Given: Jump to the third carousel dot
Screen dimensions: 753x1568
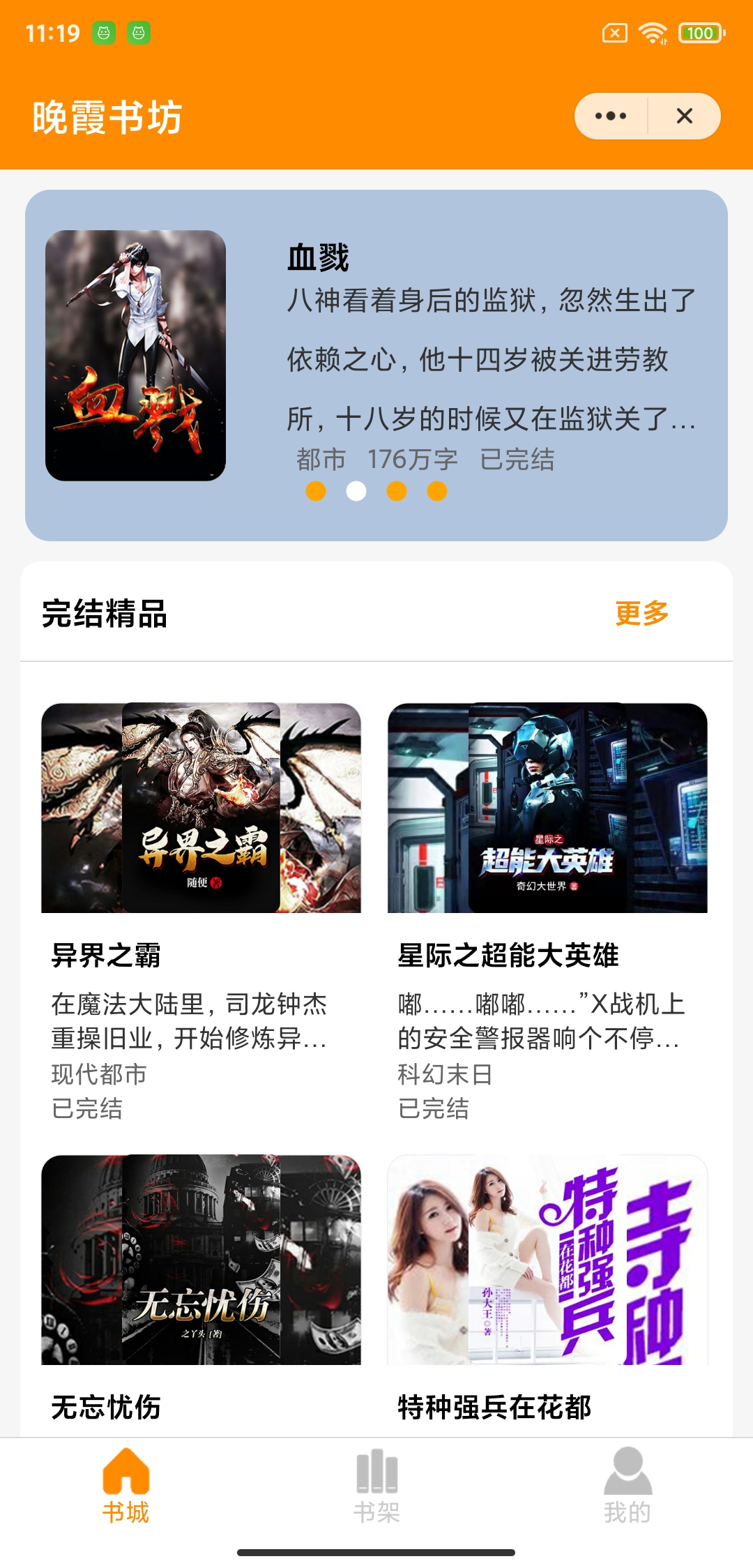Looking at the screenshot, I should click(x=397, y=491).
